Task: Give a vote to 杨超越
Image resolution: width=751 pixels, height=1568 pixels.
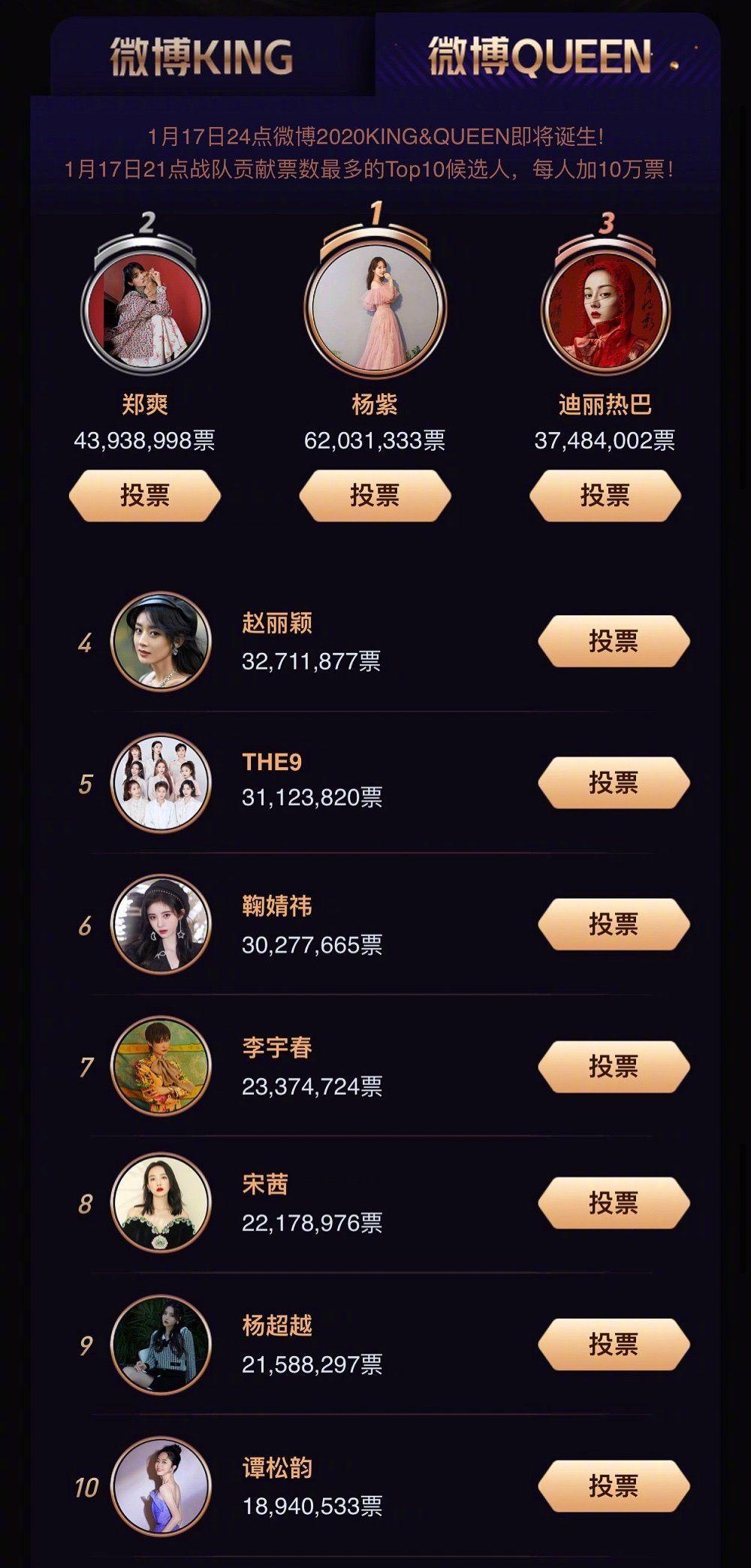Action: tap(614, 1344)
